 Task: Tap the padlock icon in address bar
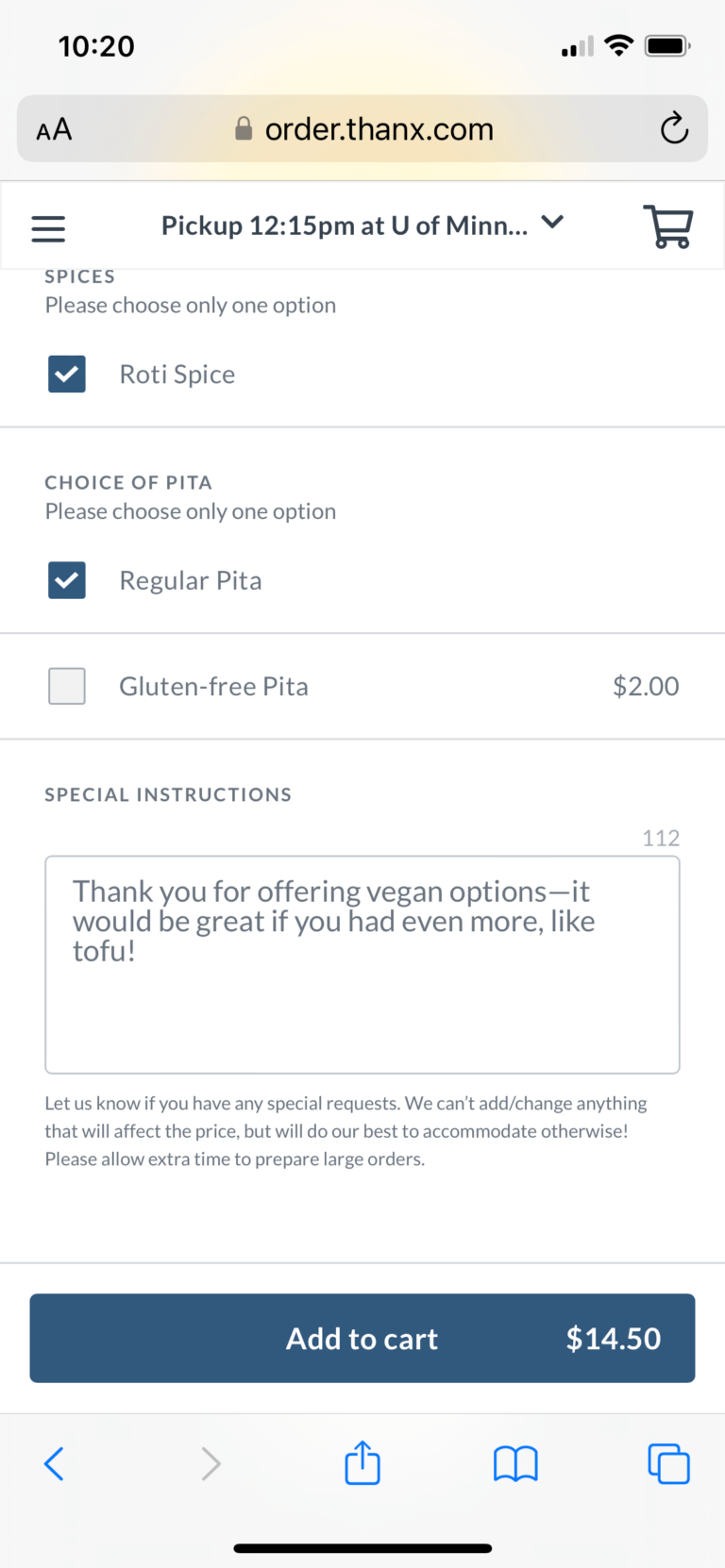click(x=244, y=128)
